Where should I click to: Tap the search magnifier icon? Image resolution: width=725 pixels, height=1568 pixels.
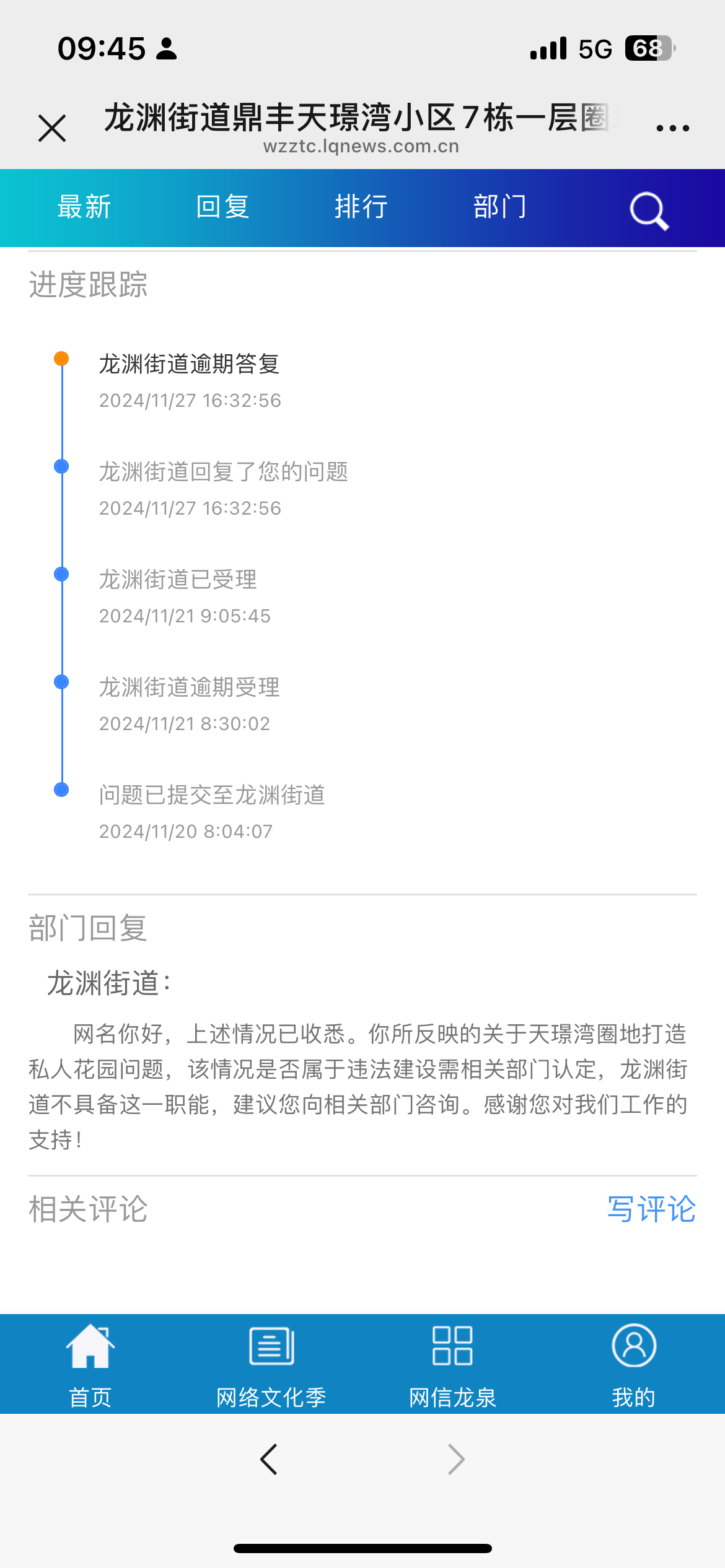[649, 211]
